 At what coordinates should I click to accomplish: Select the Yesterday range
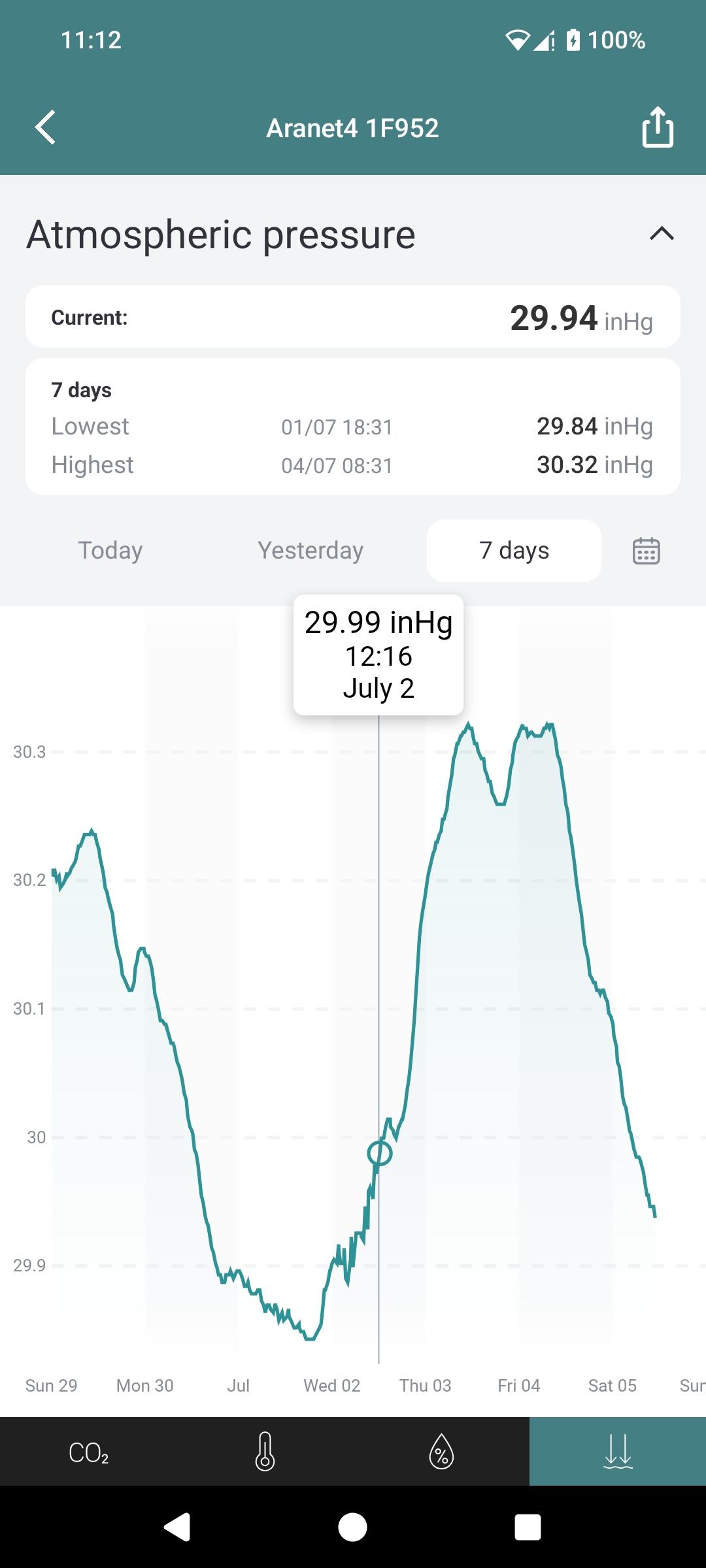point(311,551)
